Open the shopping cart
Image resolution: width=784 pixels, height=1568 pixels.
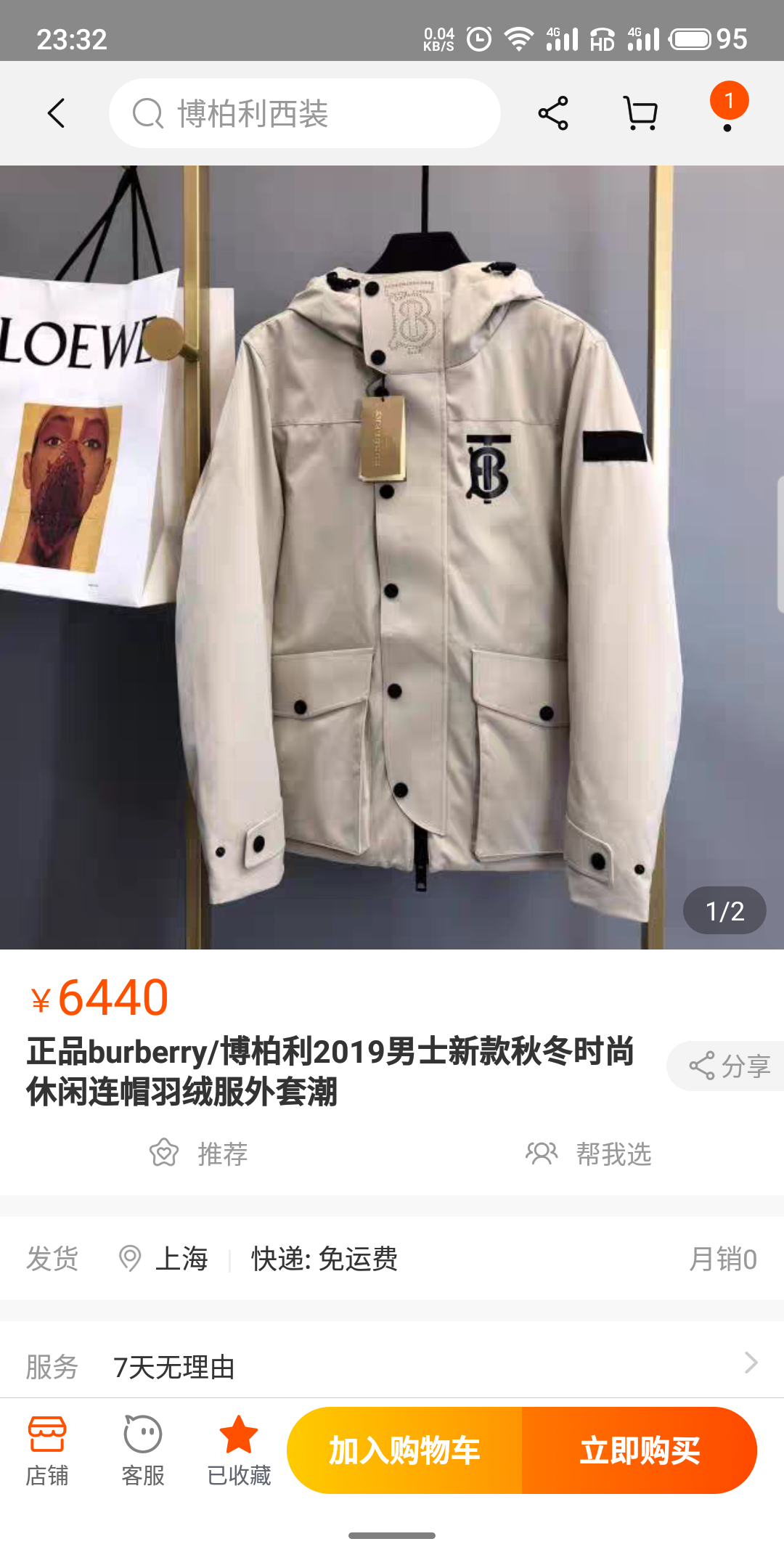[641, 113]
